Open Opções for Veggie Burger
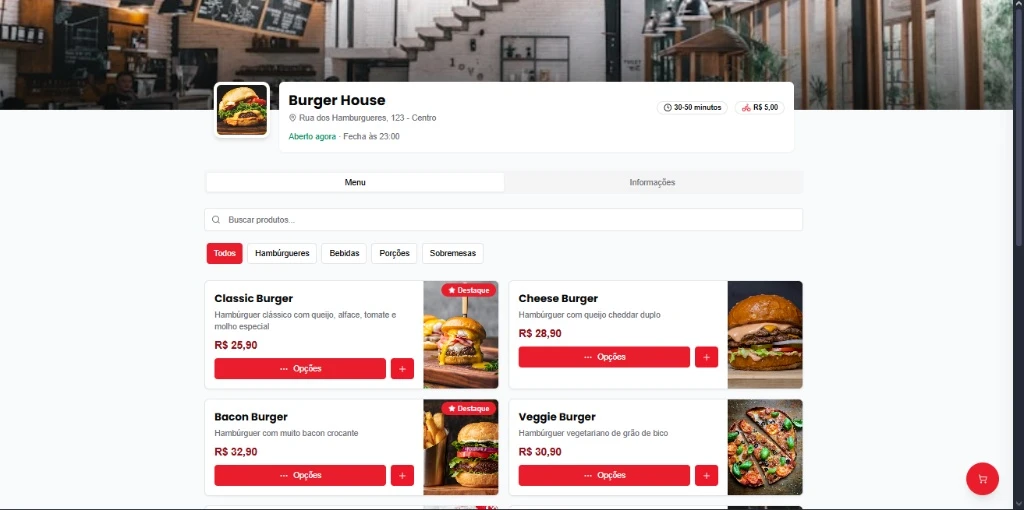 pyautogui.click(x=604, y=475)
